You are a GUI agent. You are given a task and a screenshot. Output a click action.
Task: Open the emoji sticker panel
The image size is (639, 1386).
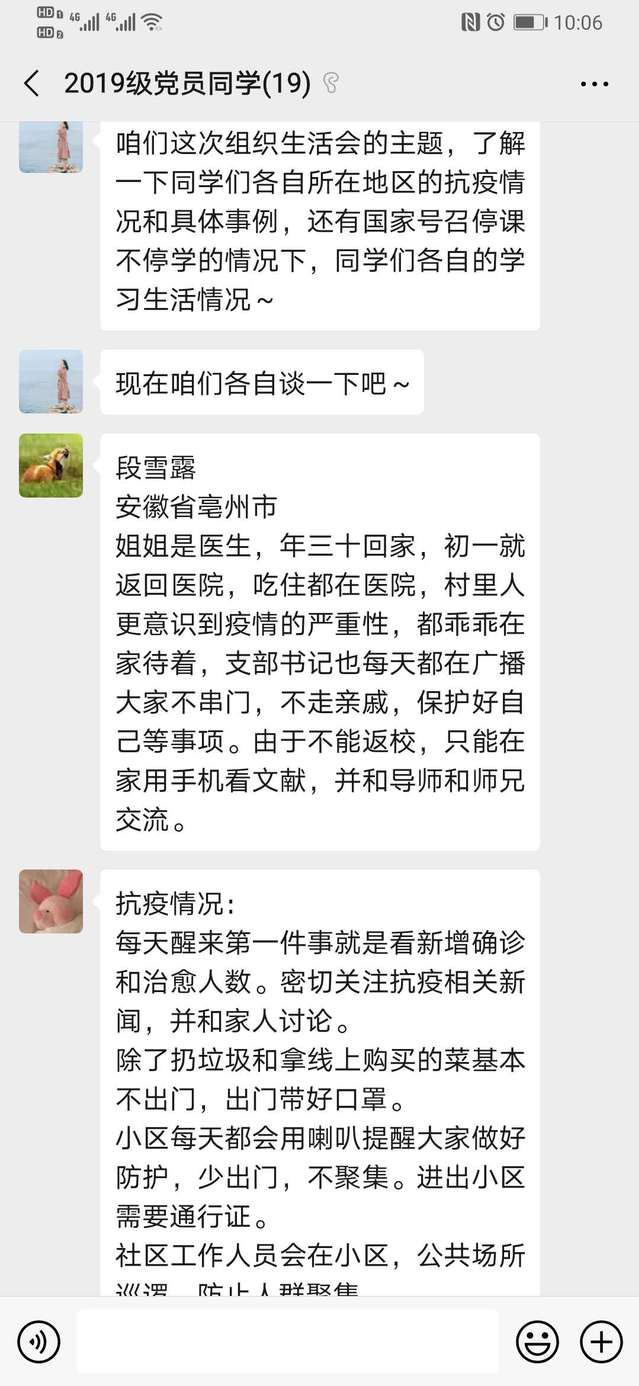point(537,1341)
